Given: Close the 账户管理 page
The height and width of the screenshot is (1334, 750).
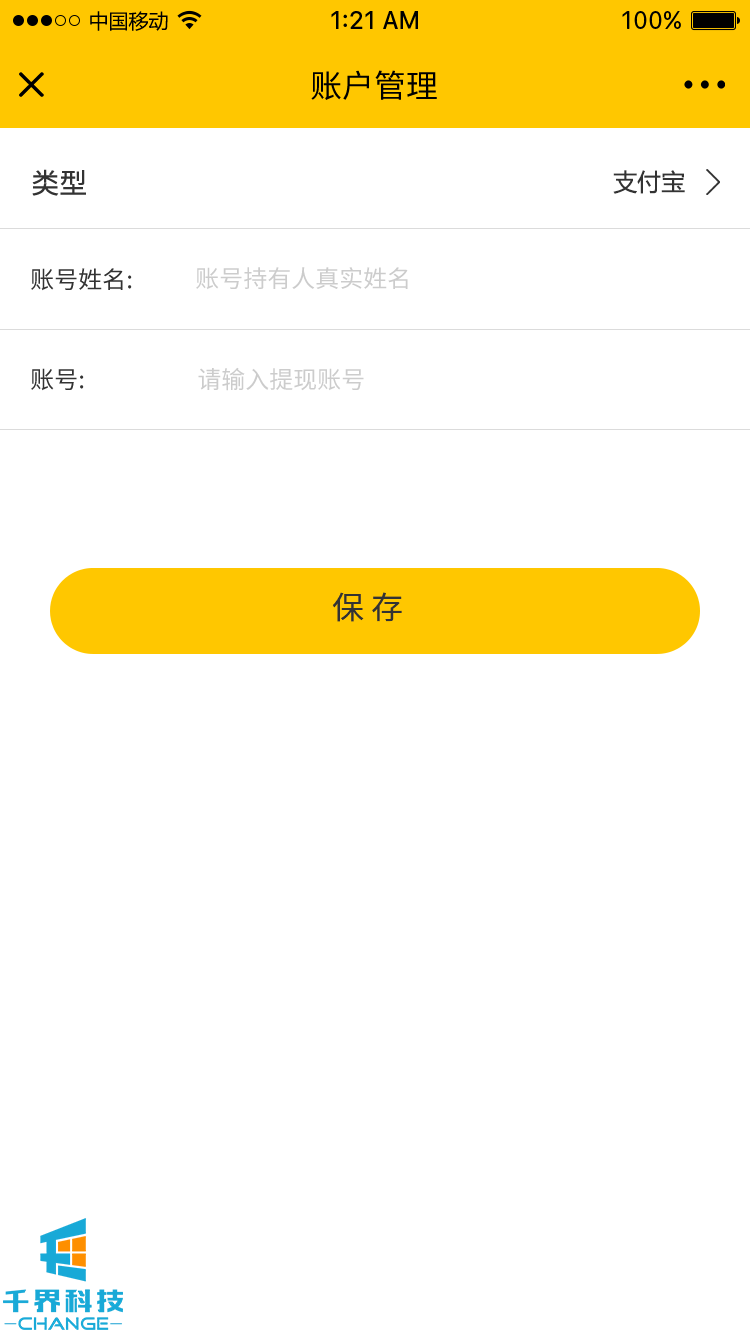Looking at the screenshot, I should click(x=31, y=85).
